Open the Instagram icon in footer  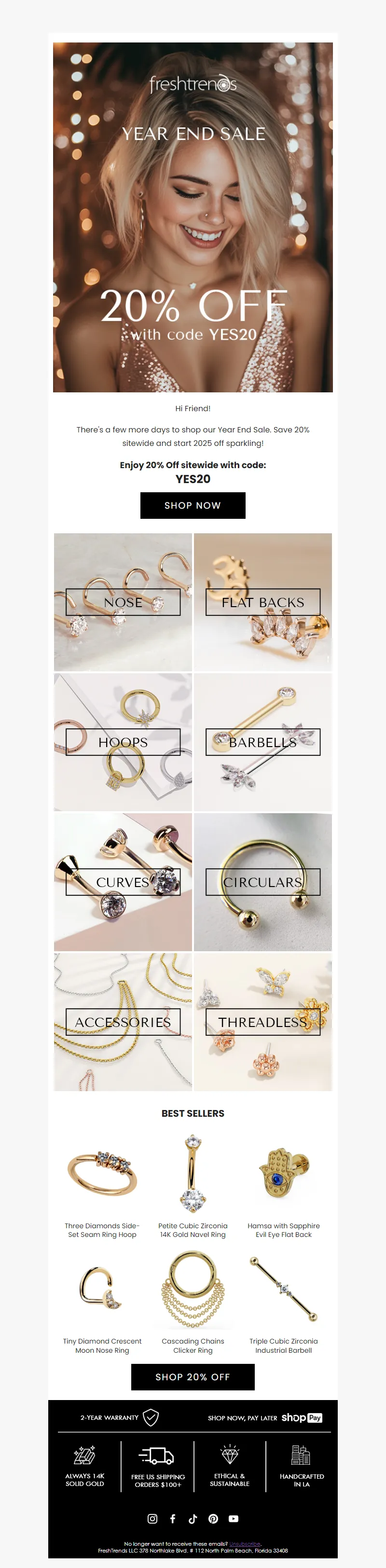152,1519
